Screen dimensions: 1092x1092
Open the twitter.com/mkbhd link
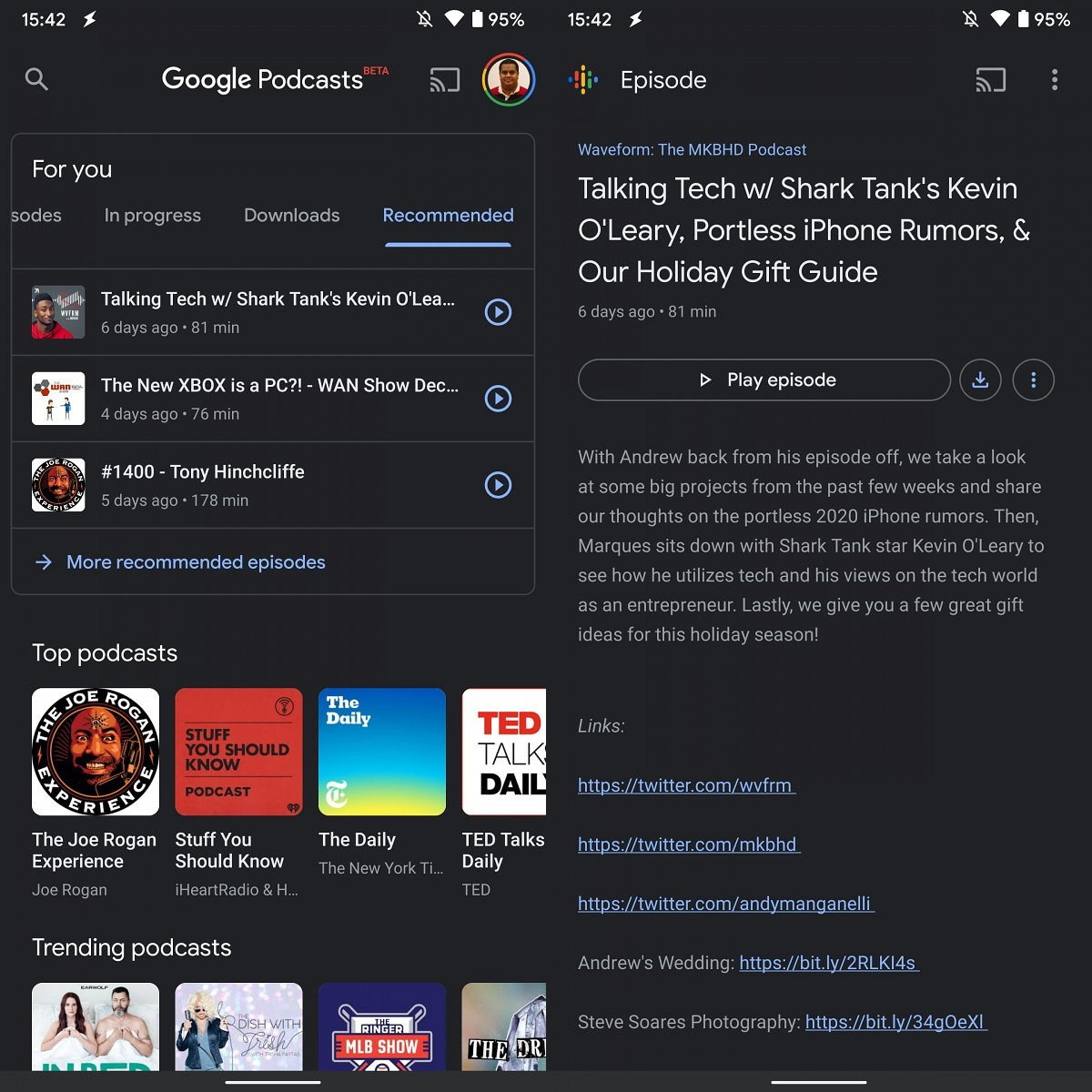click(688, 844)
